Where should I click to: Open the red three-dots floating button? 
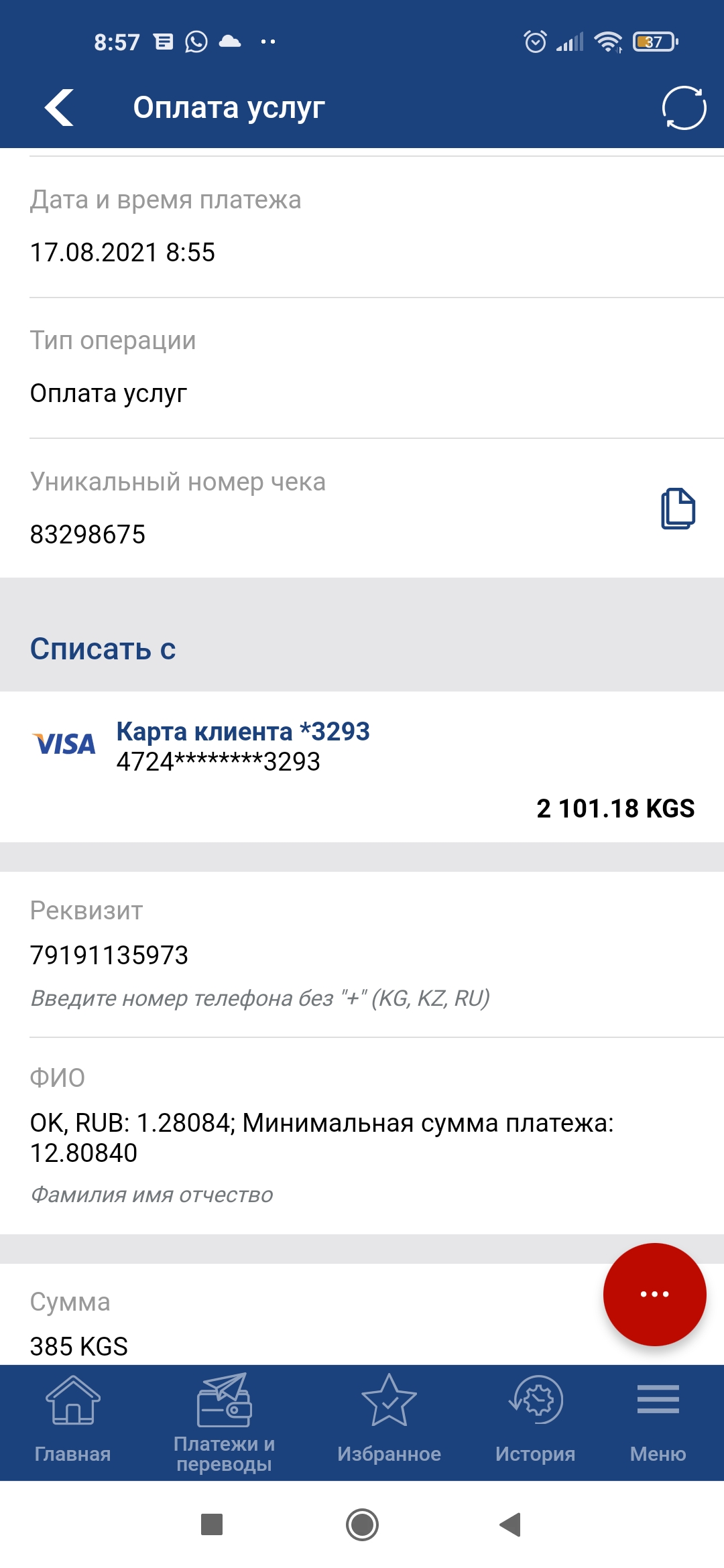pyautogui.click(x=654, y=1294)
